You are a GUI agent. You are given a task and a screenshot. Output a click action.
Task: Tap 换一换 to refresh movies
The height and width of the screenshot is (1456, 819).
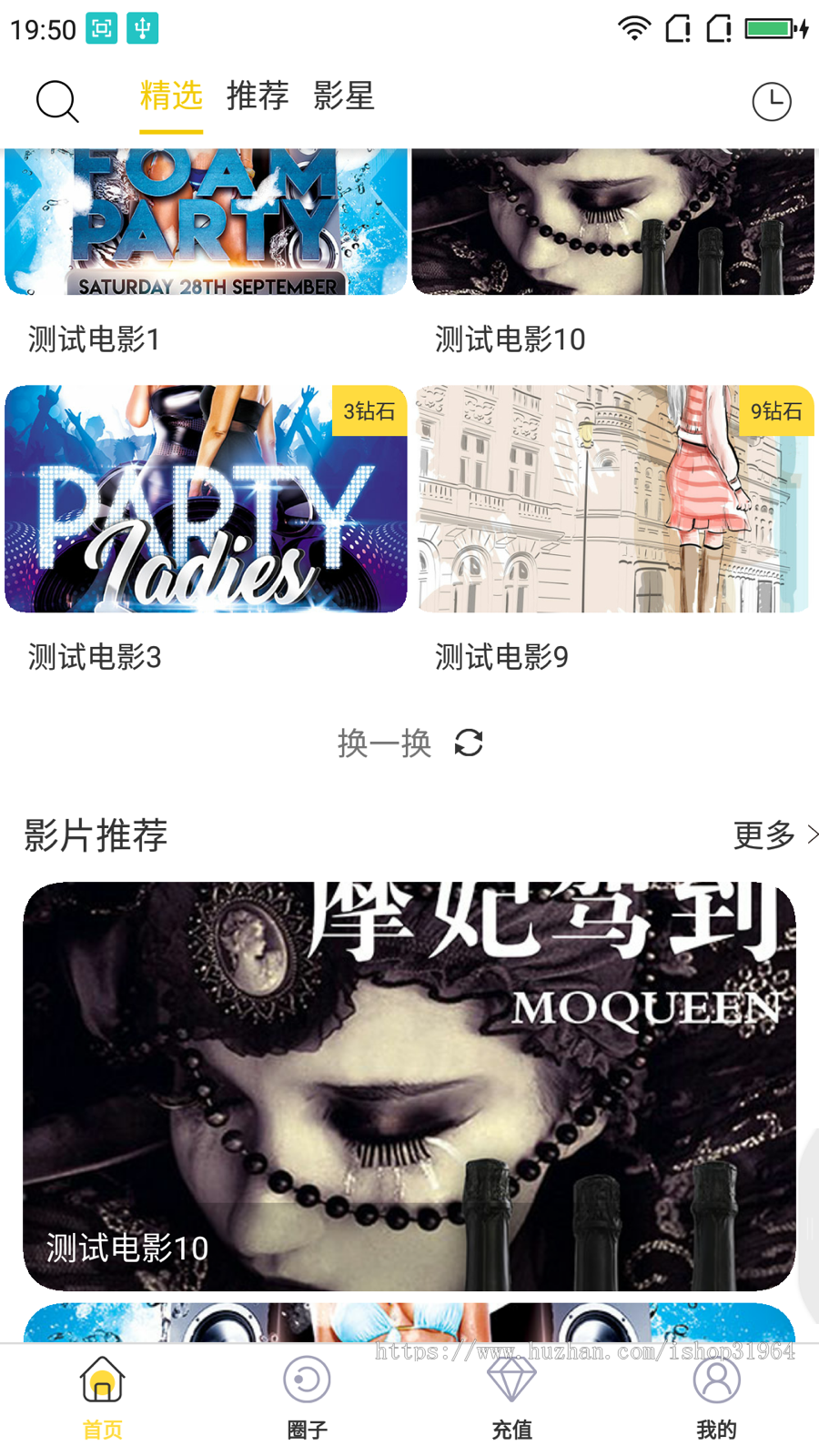coord(409,743)
